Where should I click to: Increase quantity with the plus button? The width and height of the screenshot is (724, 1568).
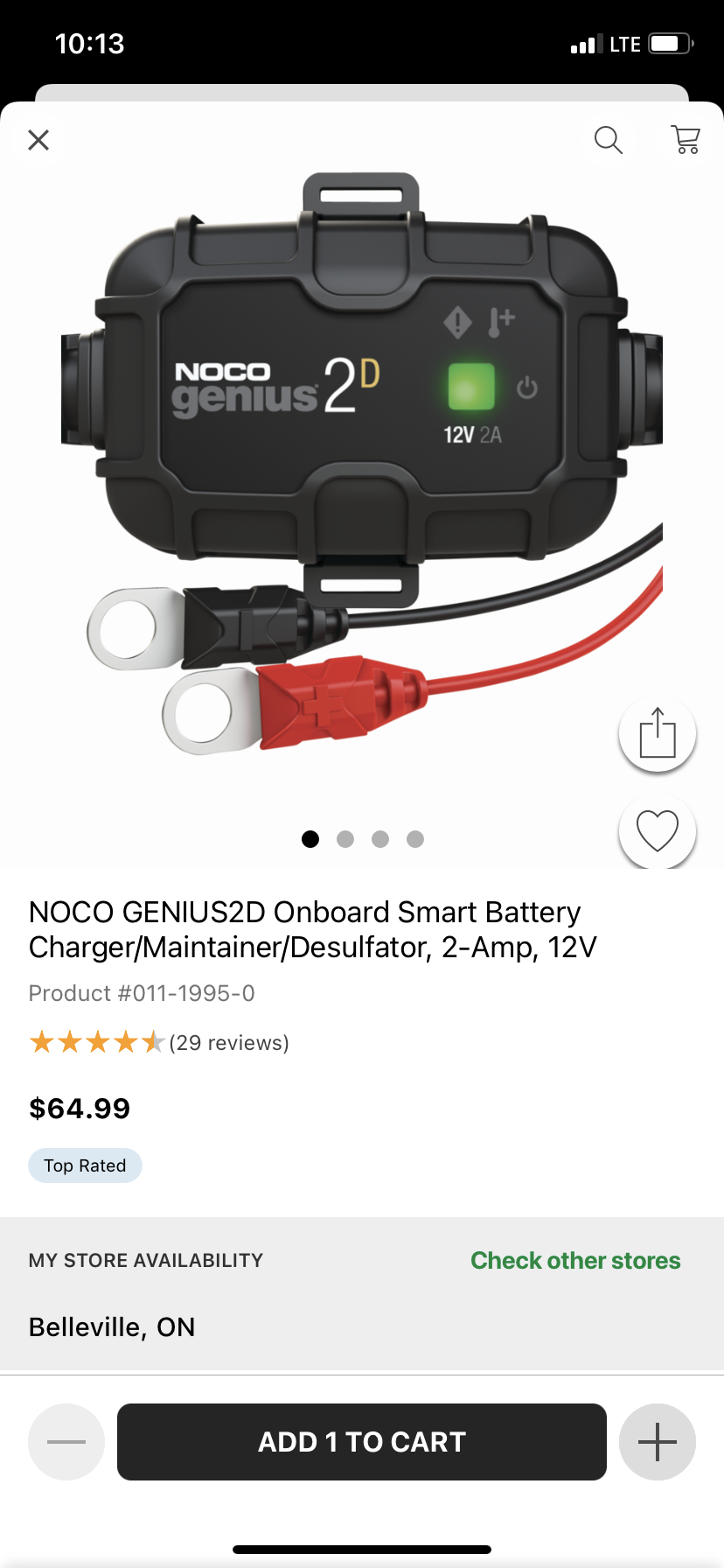click(657, 1442)
